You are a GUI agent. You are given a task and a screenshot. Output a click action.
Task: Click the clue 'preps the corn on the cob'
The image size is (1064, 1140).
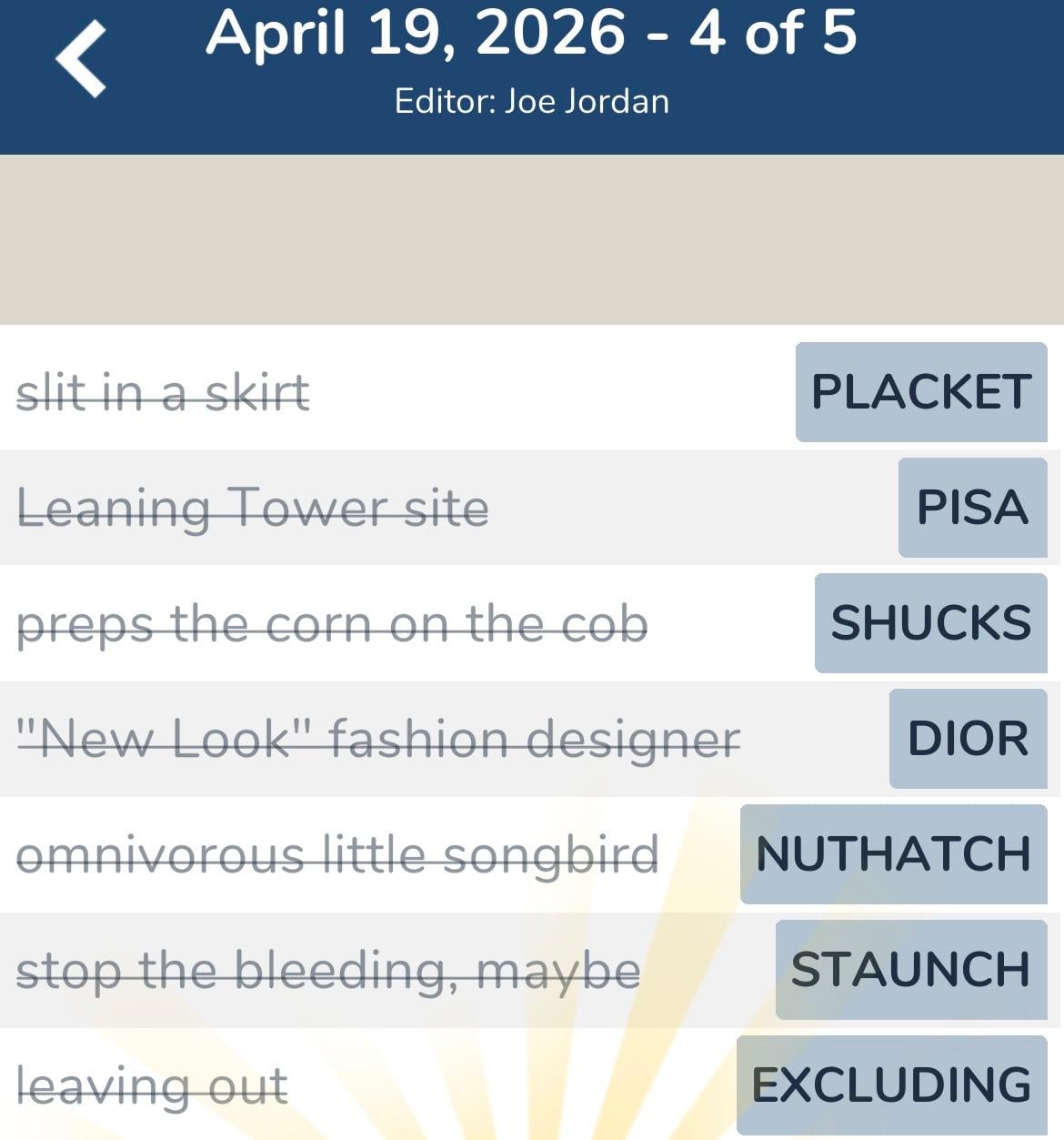coord(333,623)
